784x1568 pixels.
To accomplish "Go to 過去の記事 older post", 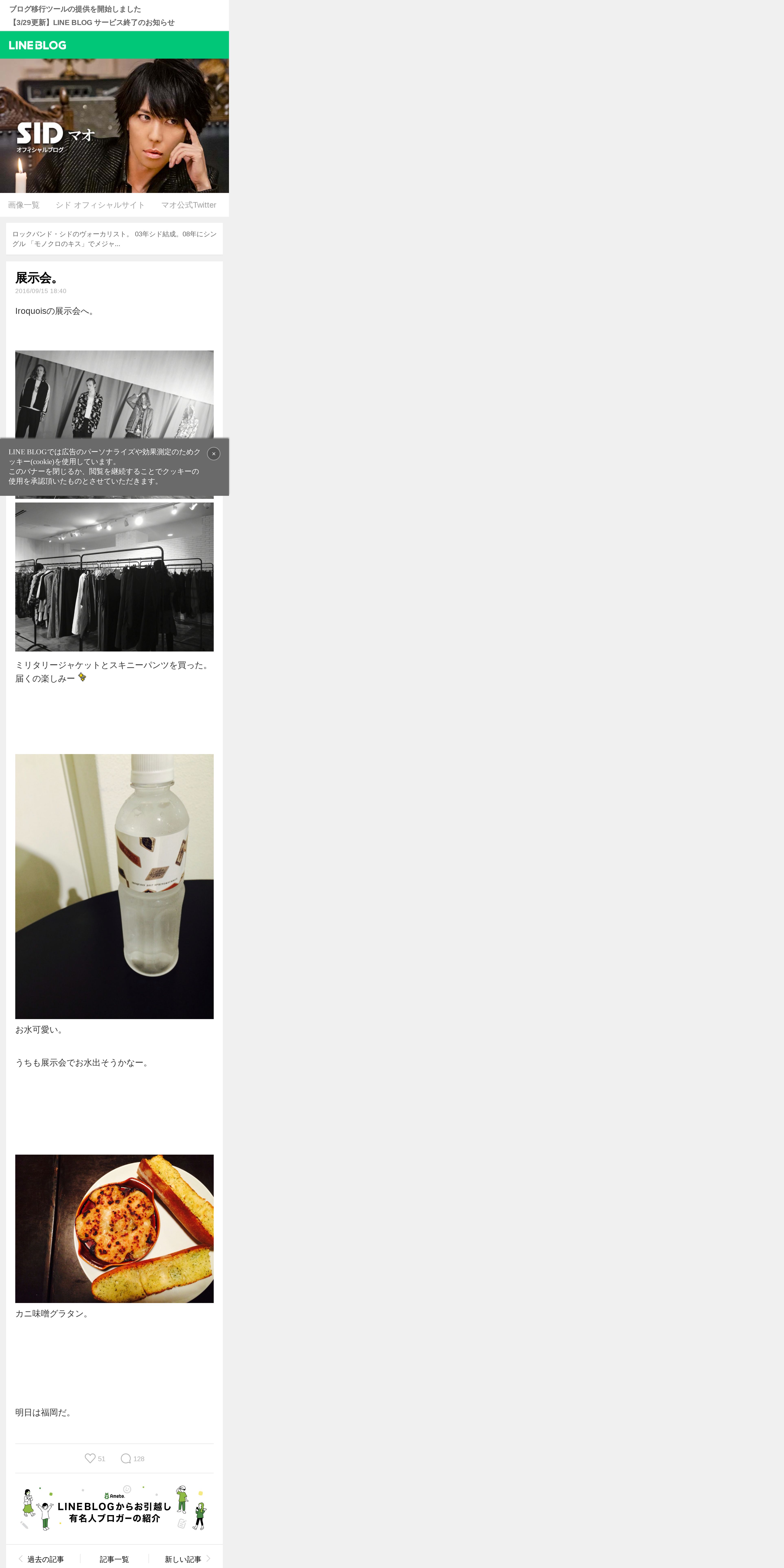I will tap(41, 1559).
